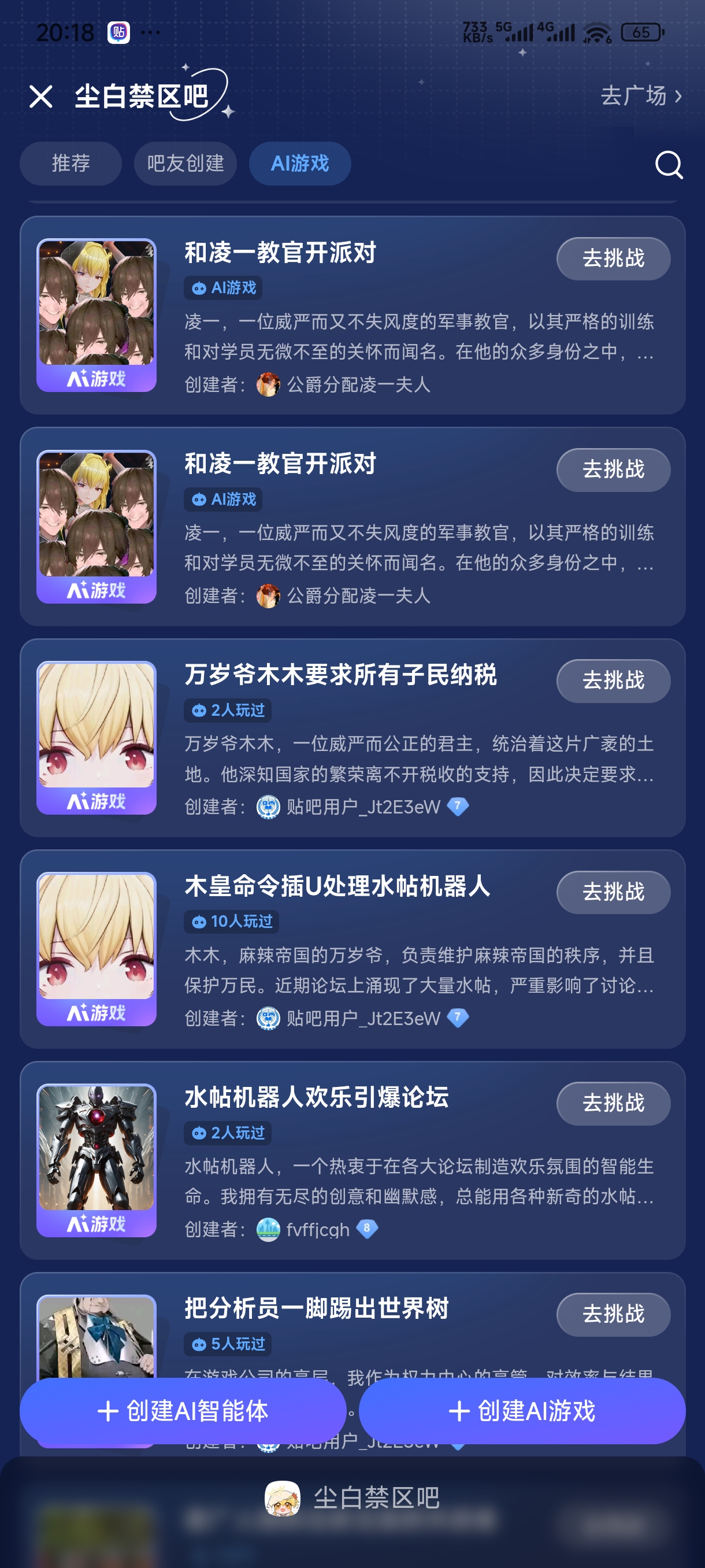
Task: Open the 木皇命令插U处理水帖机器人 game card
Action: tap(352, 949)
